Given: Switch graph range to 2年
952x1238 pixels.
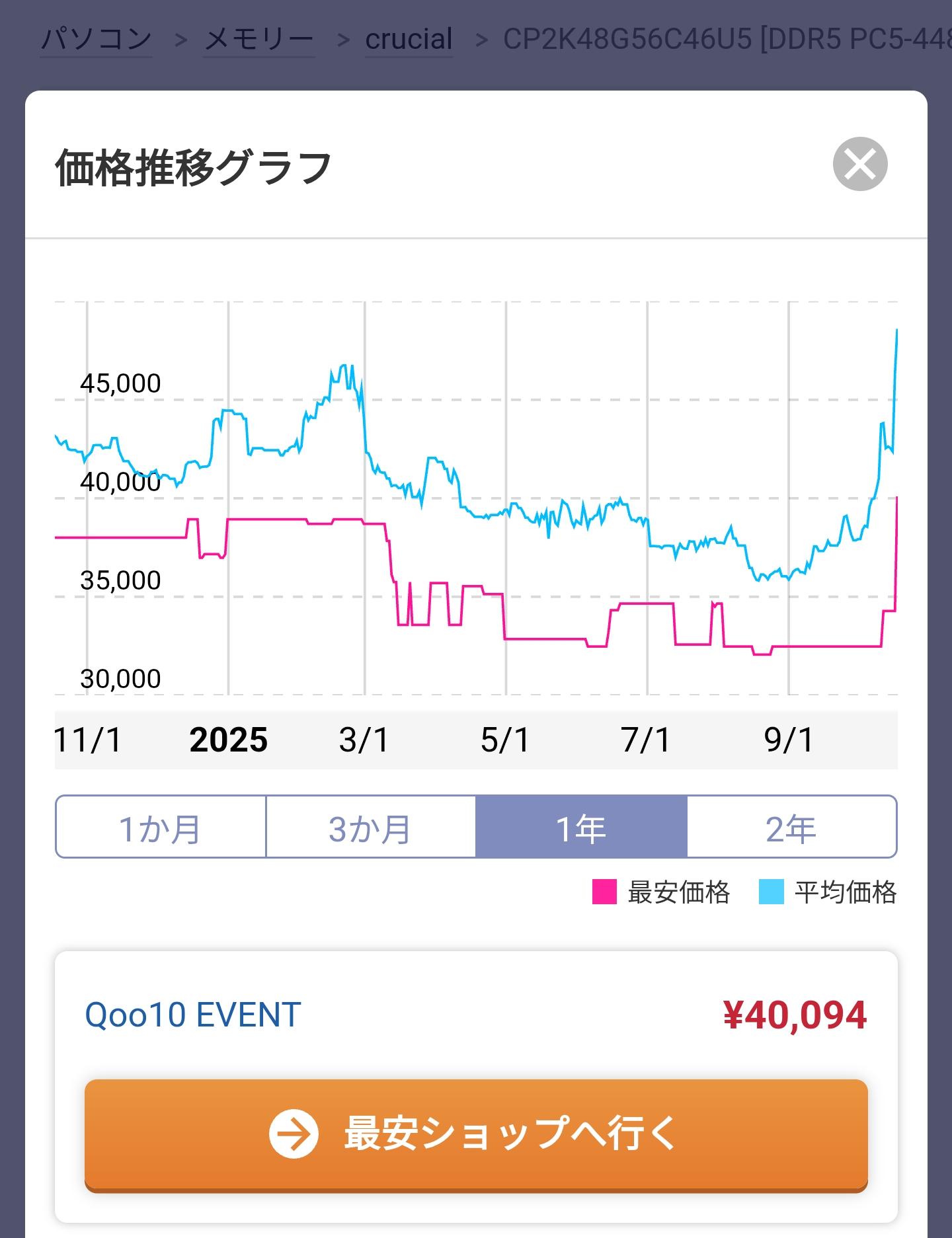Looking at the screenshot, I should [791, 827].
